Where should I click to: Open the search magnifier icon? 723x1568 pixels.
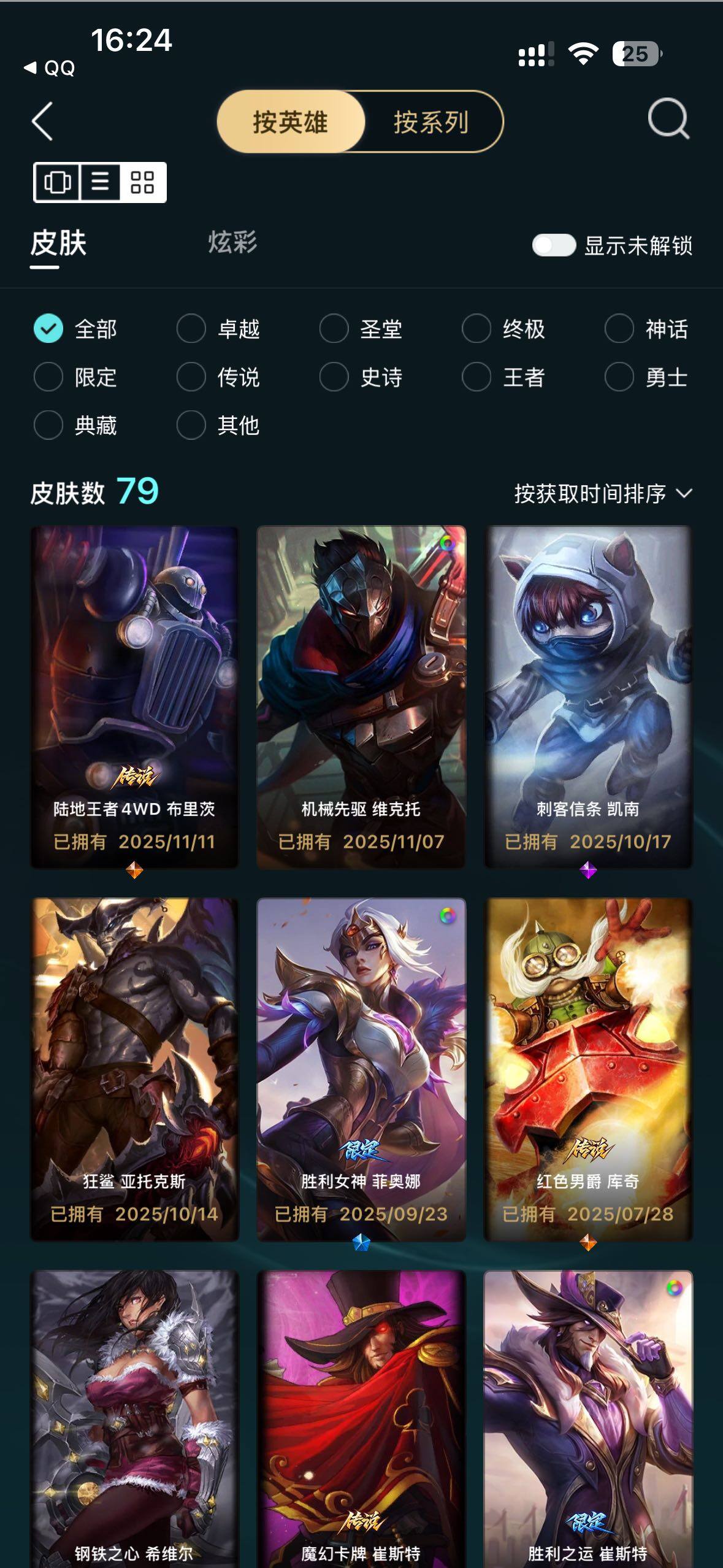coord(668,119)
